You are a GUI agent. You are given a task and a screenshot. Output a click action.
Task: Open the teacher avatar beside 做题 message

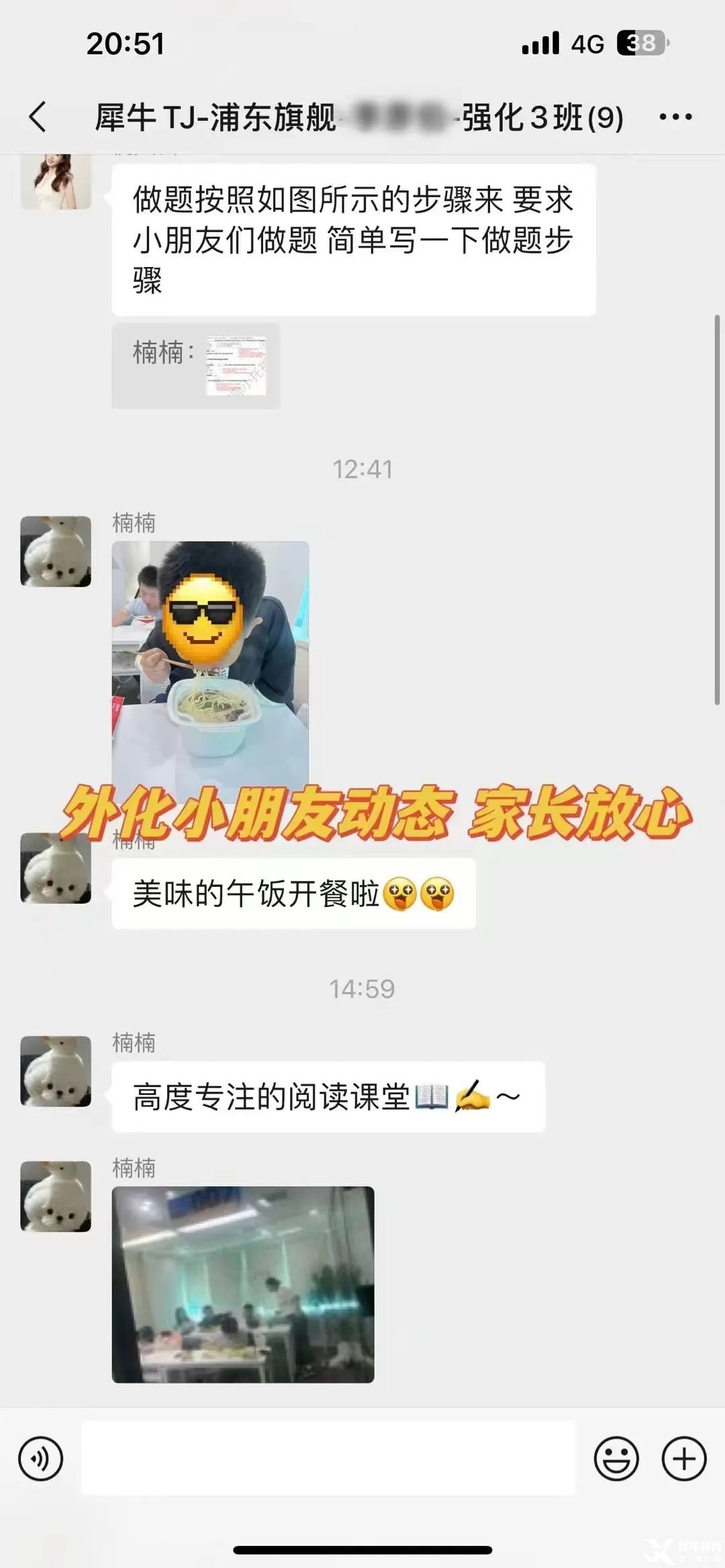coord(56,181)
